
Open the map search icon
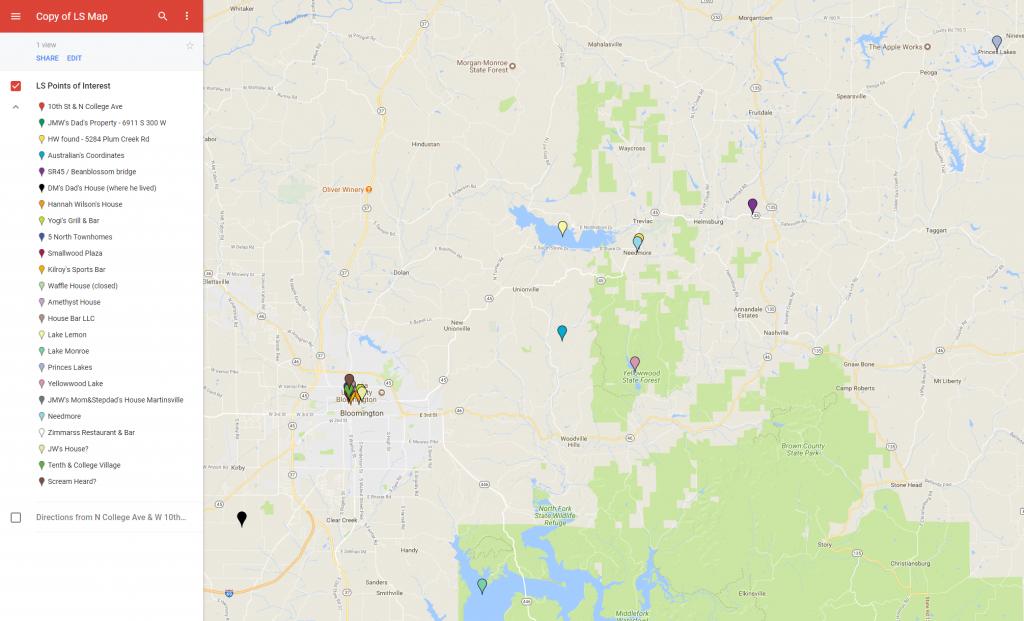[163, 17]
